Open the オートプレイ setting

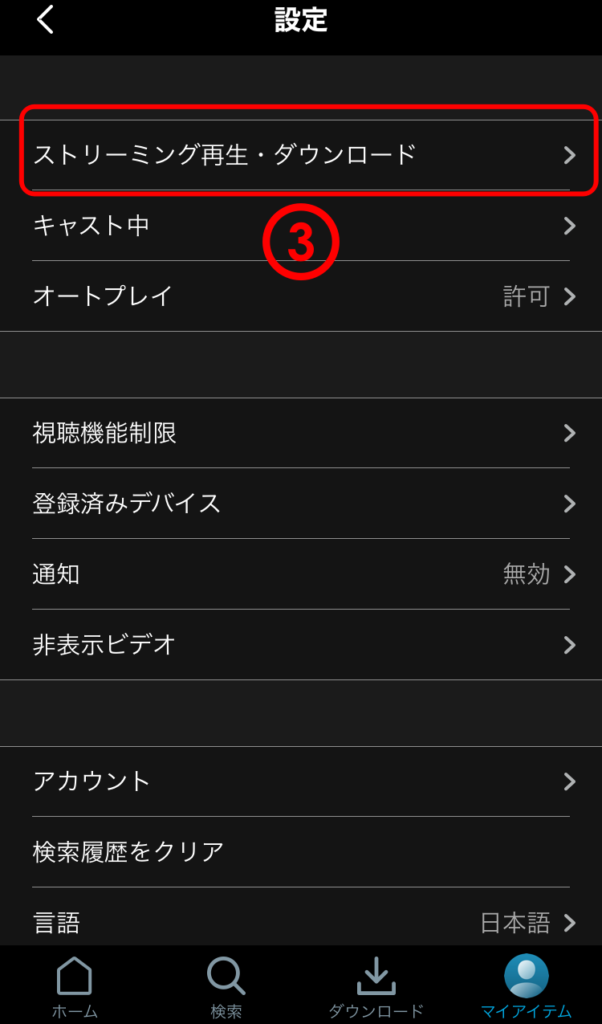click(300, 296)
